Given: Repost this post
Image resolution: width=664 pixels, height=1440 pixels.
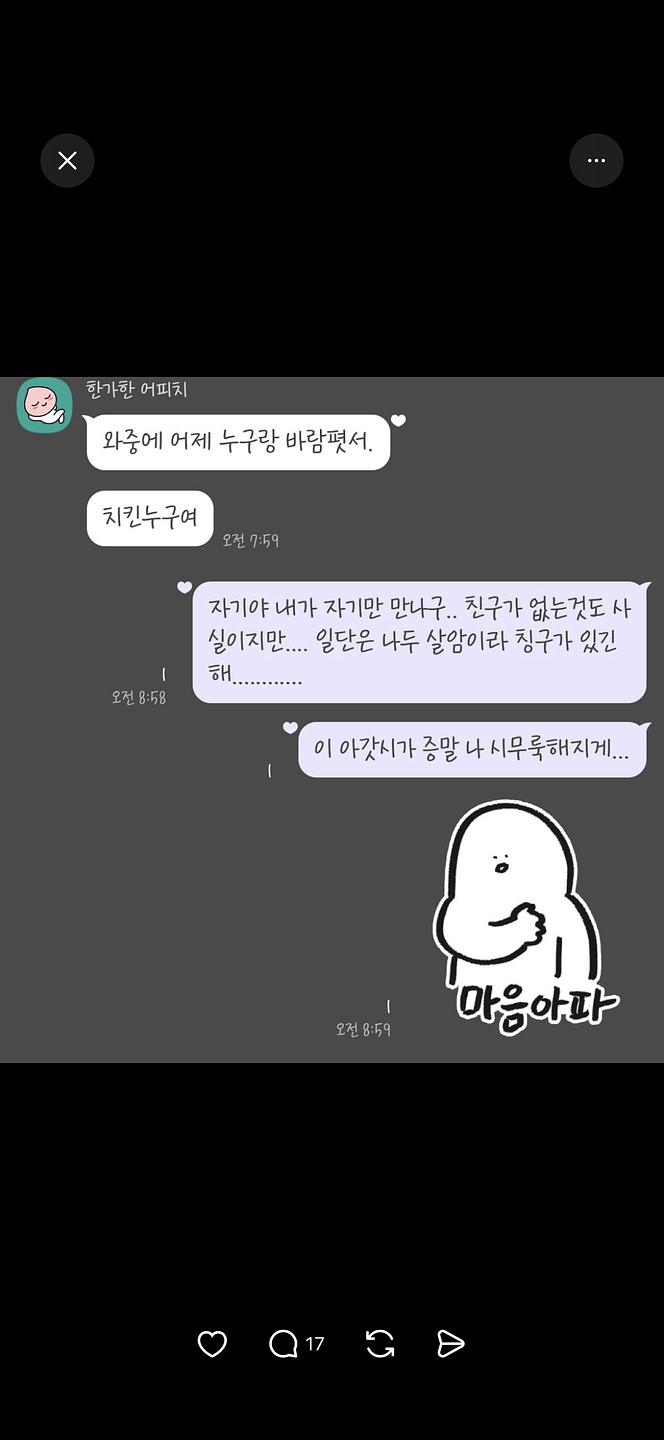Looking at the screenshot, I should [380, 1344].
